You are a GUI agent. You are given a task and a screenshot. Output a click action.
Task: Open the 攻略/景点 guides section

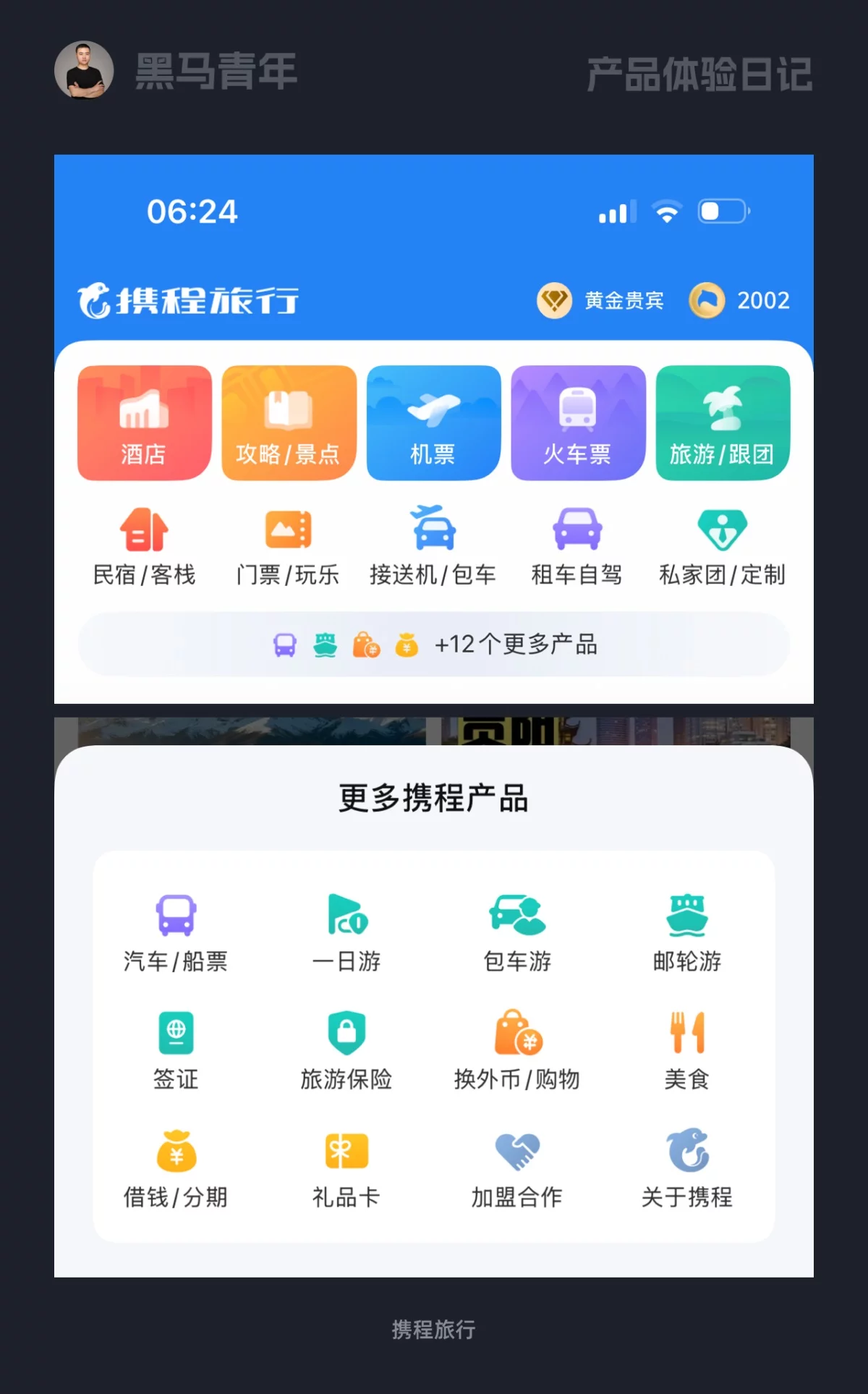coord(288,422)
